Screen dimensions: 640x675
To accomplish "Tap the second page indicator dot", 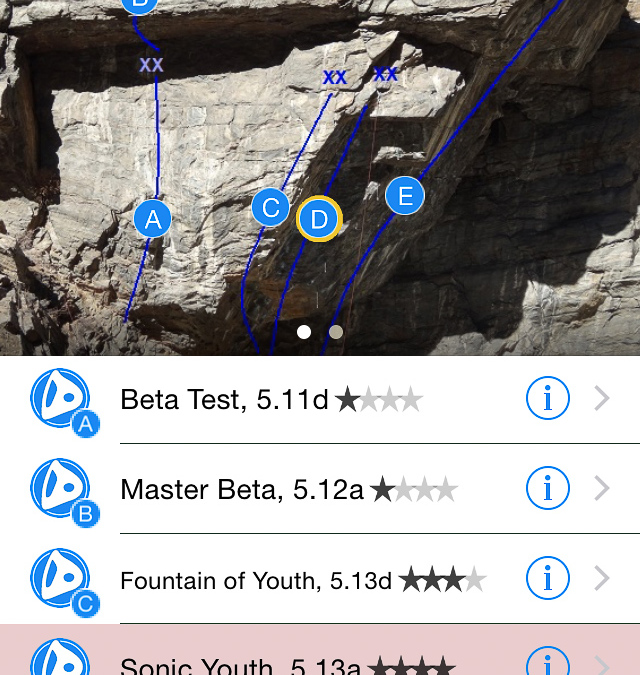I will coord(336,331).
